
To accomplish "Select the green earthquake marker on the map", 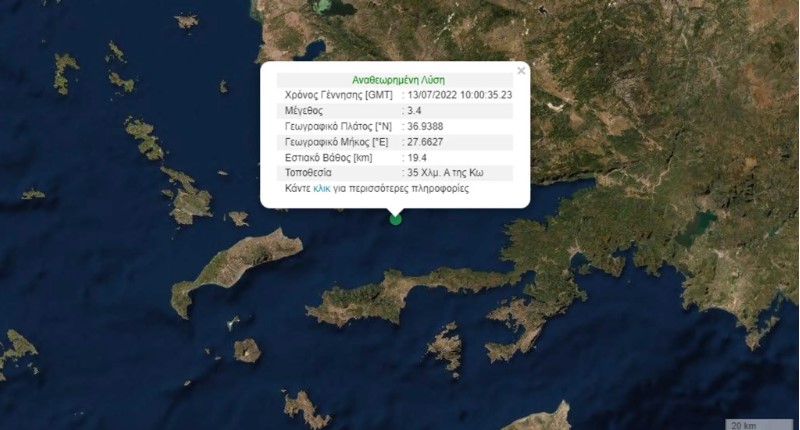I will pos(396,219).
